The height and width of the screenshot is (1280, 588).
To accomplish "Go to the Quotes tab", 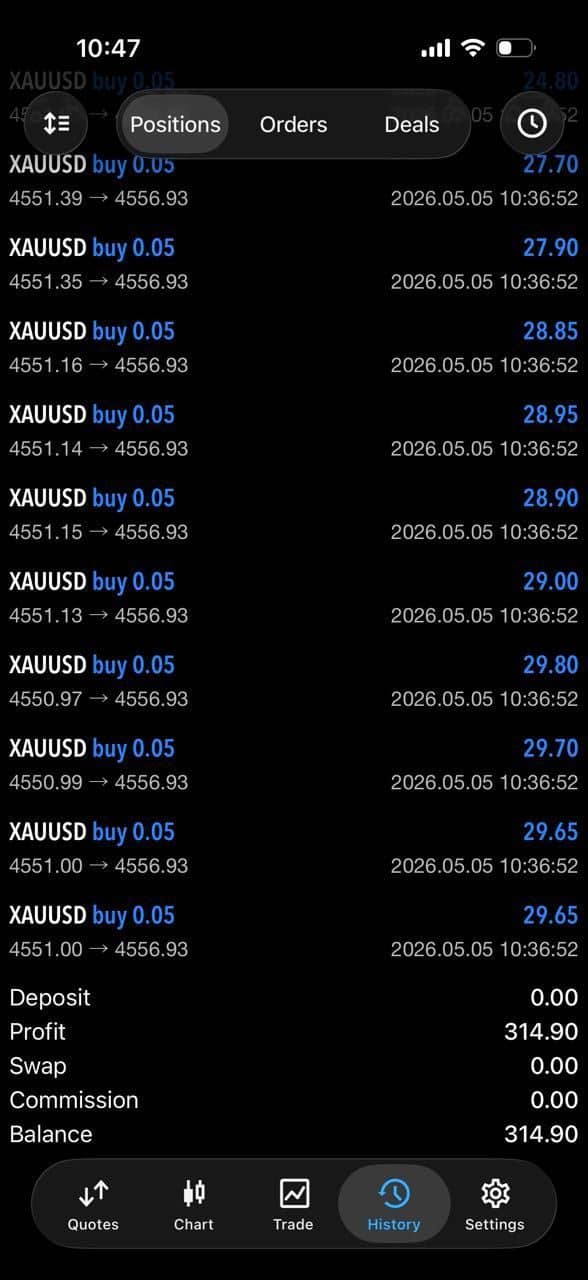I will (93, 1204).
